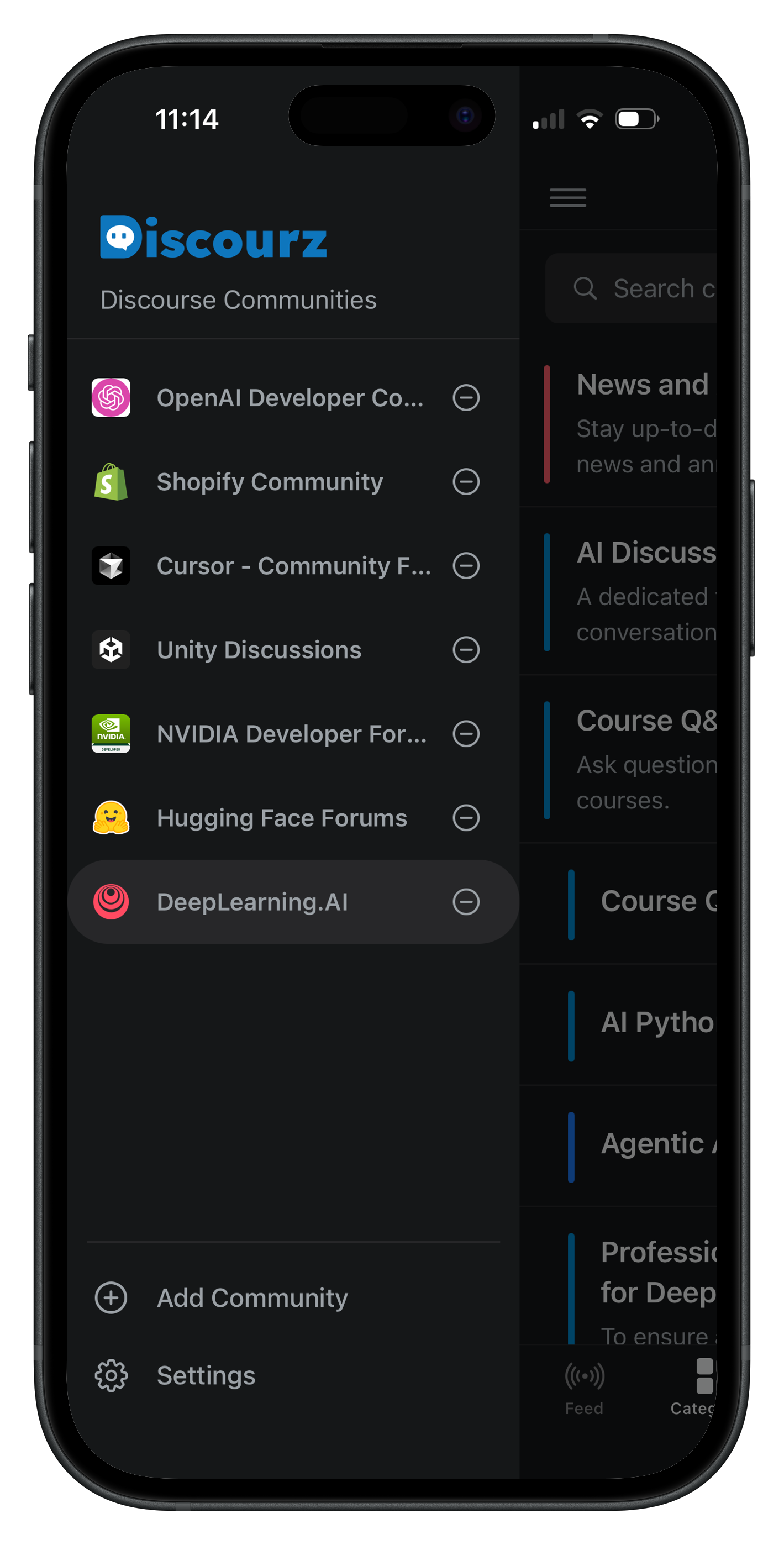Image resolution: width=784 pixels, height=1545 pixels.
Task: Remove NVIDIA Developer Forums from communities
Action: (466, 733)
